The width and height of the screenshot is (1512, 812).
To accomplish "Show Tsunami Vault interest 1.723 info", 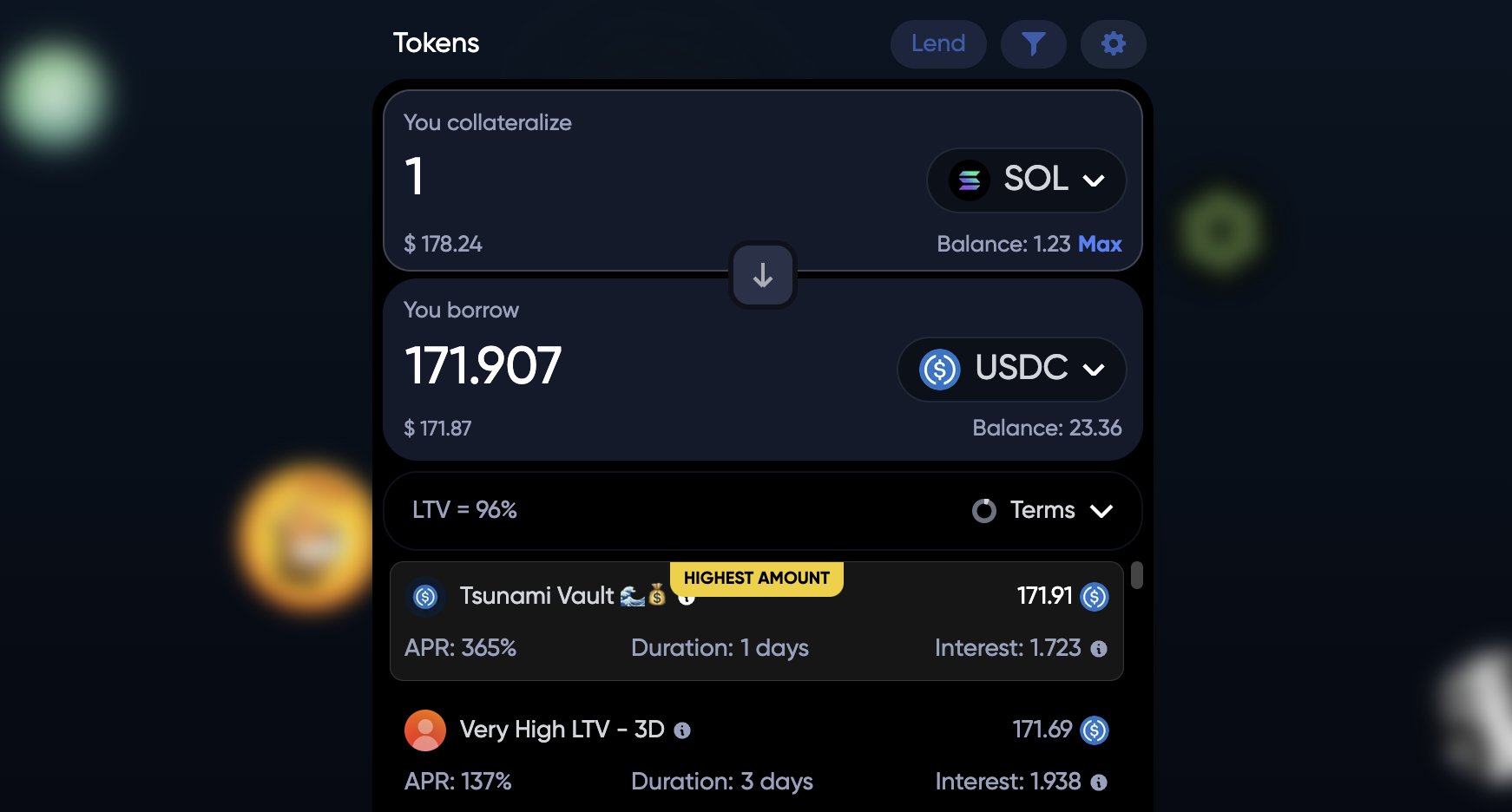I will [x=1099, y=649].
